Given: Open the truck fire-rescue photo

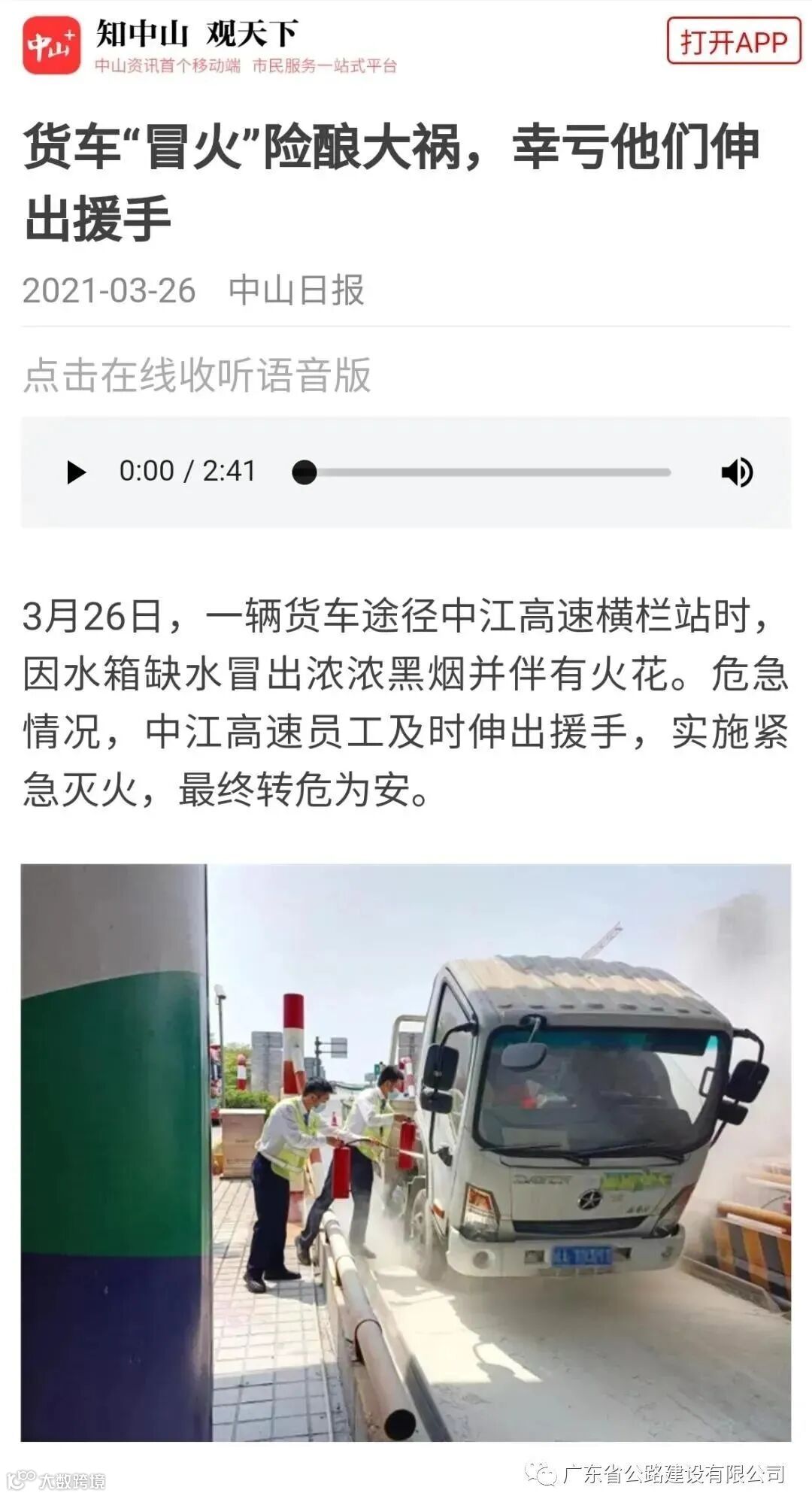Looking at the screenshot, I should [x=406, y=1152].
